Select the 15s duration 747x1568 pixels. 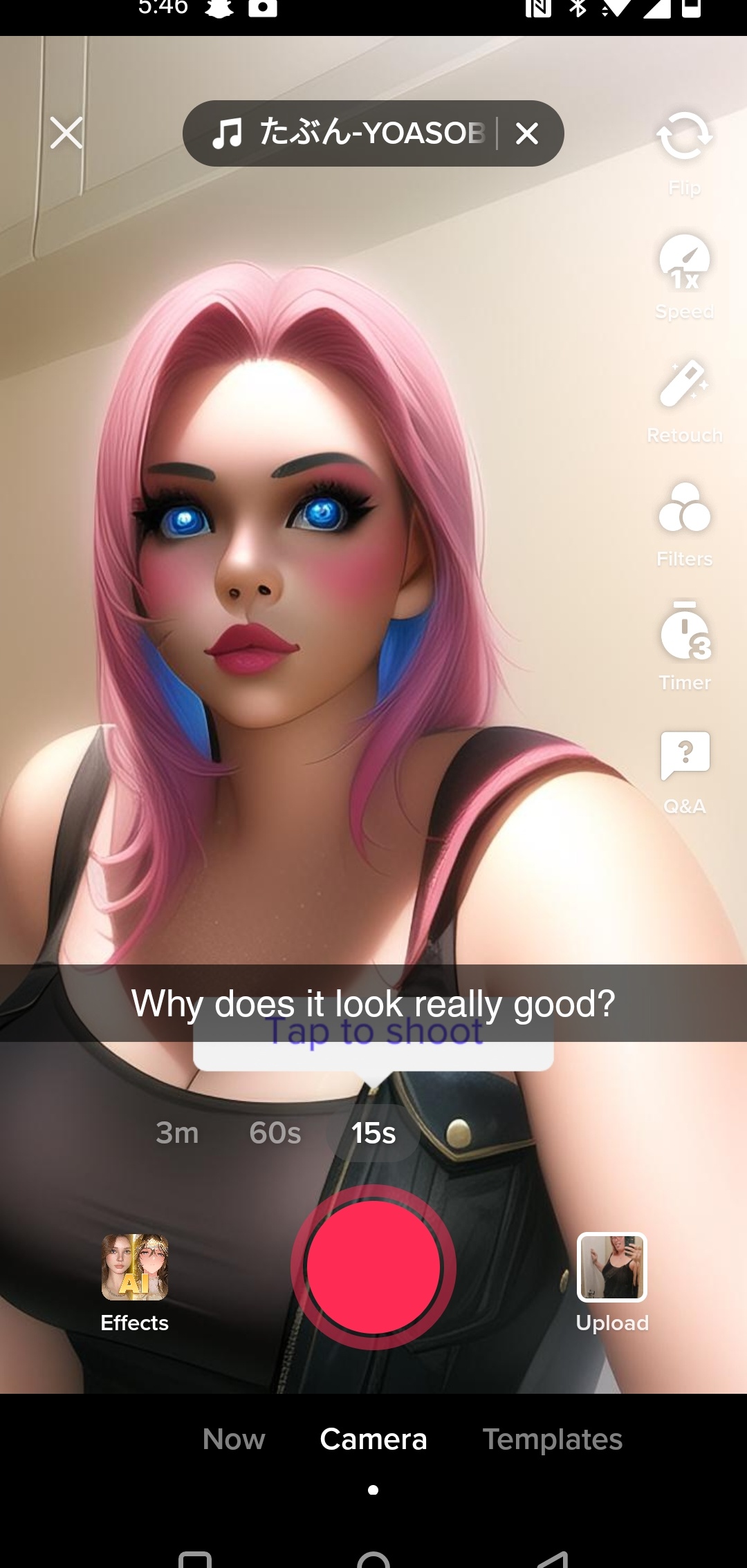point(373,1132)
